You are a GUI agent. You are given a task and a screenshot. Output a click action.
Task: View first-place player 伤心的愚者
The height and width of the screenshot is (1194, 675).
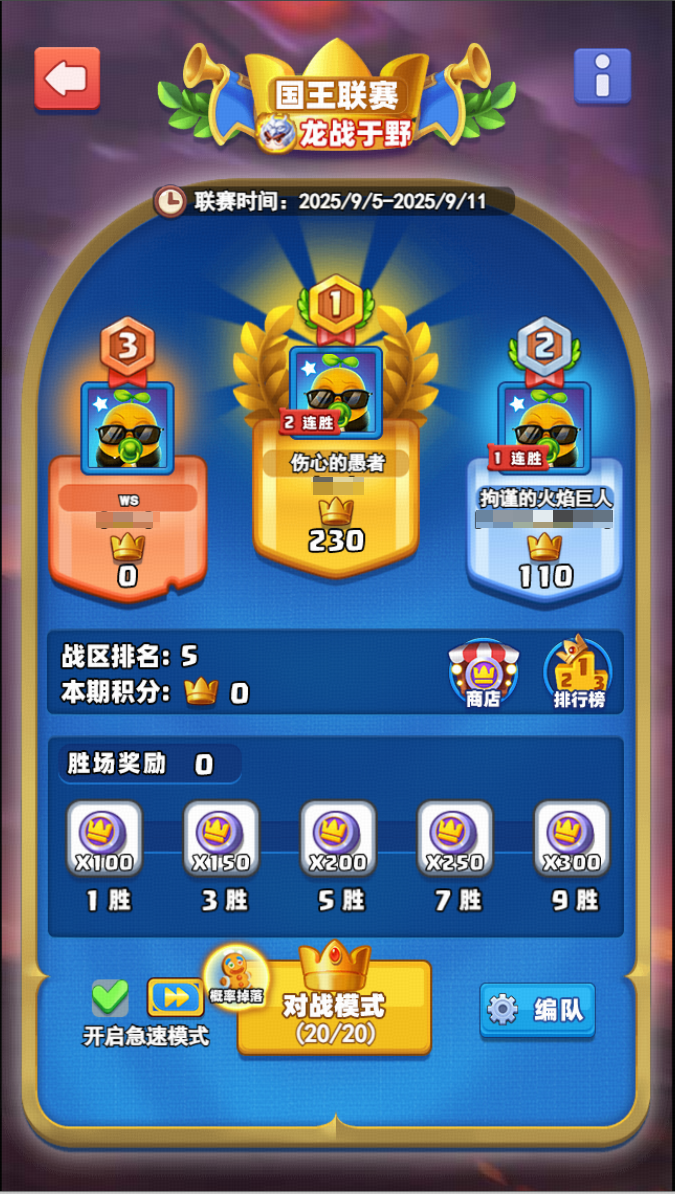[x=335, y=392]
